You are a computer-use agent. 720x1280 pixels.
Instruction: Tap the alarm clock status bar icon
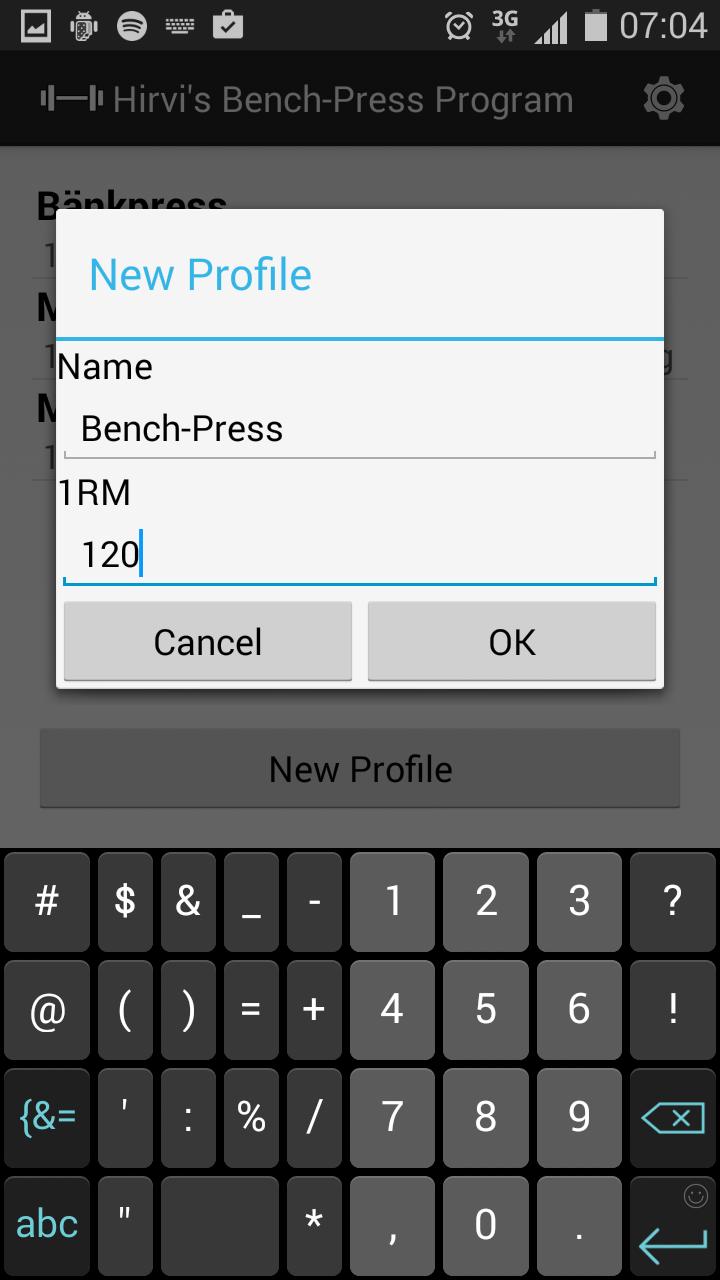455,26
